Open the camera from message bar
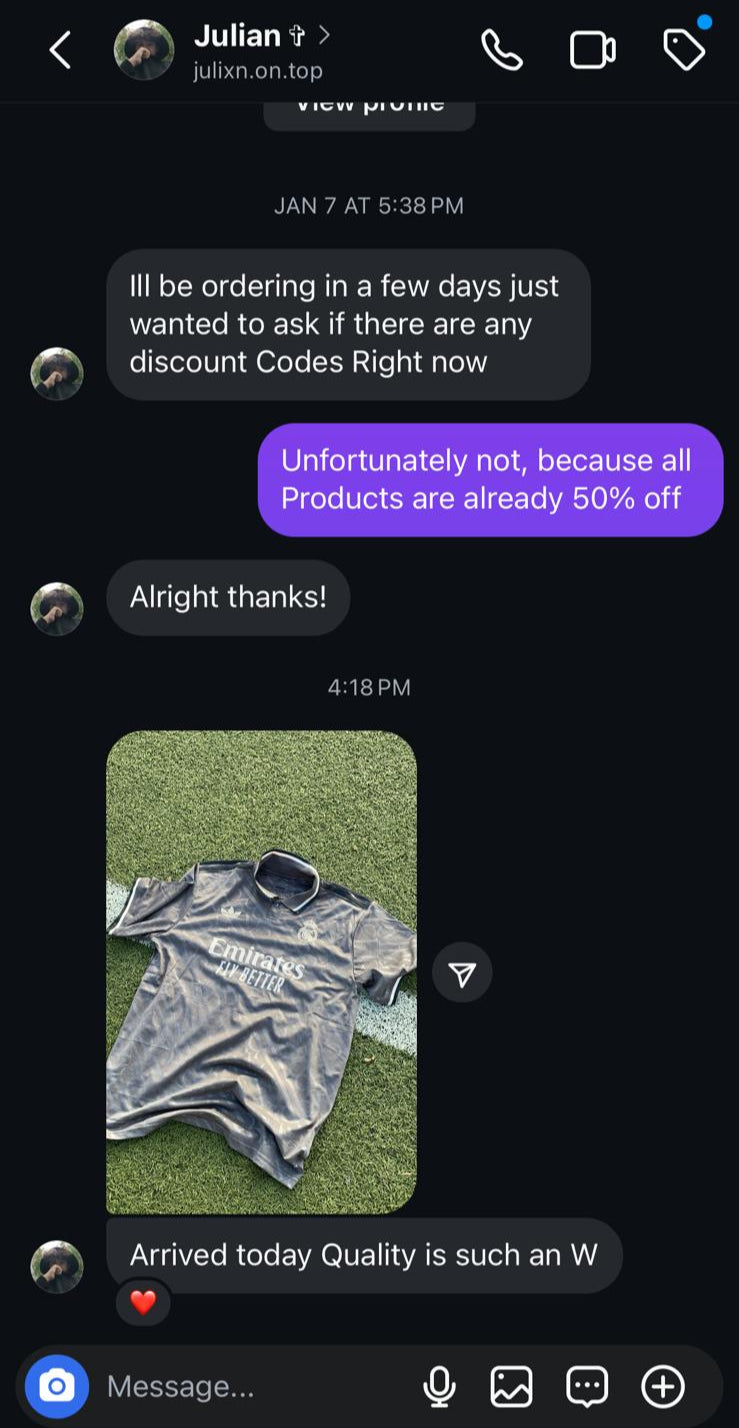 (57, 1386)
